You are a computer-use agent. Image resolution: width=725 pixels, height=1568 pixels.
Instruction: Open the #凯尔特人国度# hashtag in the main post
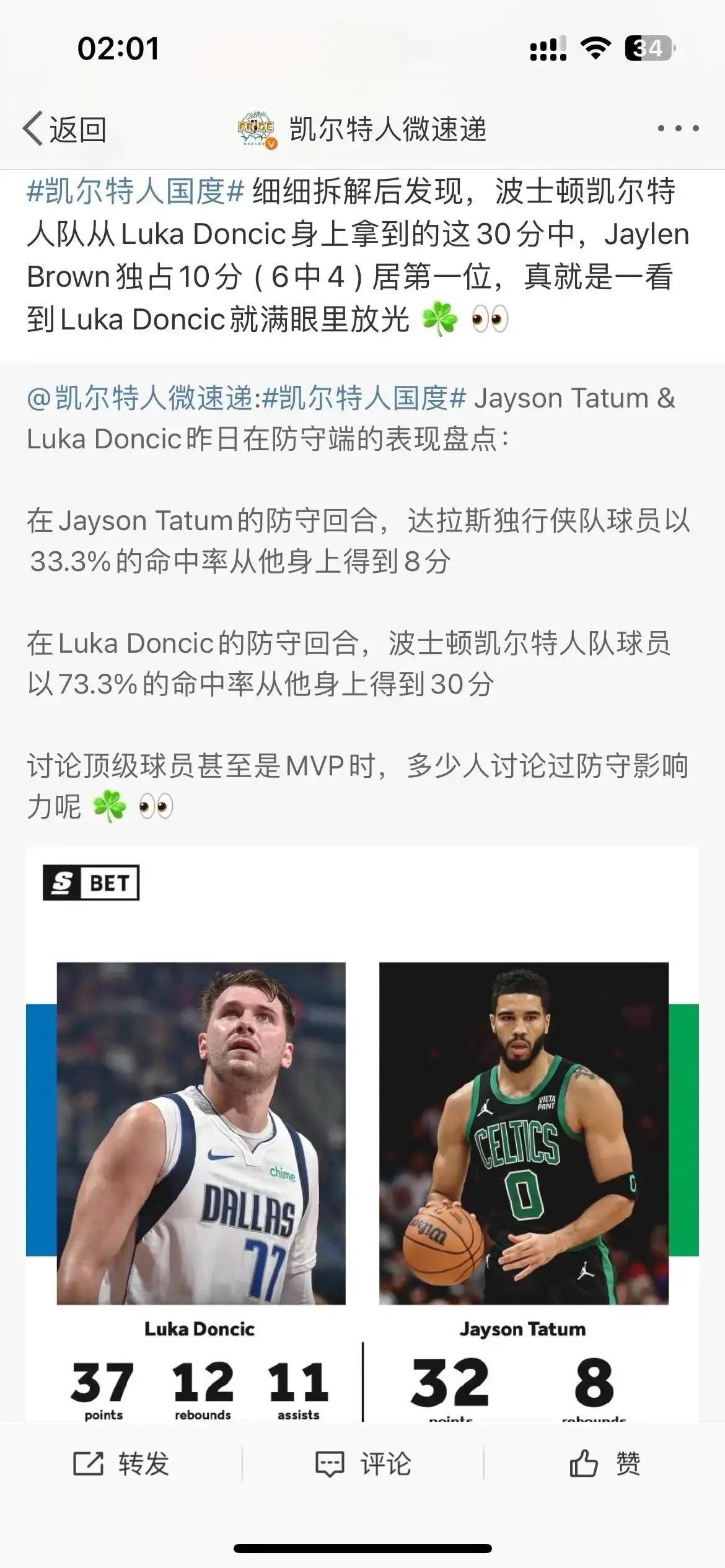pos(136,191)
